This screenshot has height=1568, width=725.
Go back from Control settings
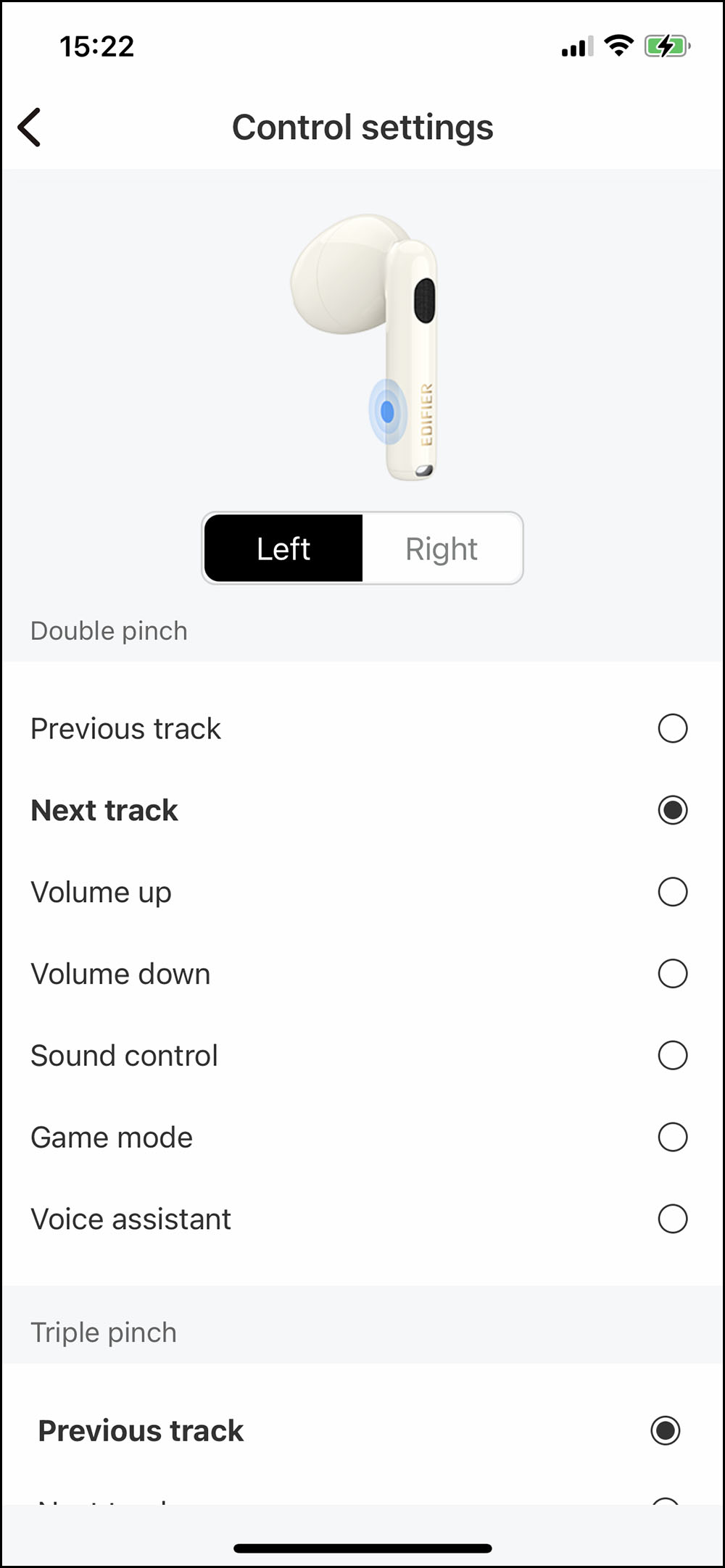coord(30,128)
